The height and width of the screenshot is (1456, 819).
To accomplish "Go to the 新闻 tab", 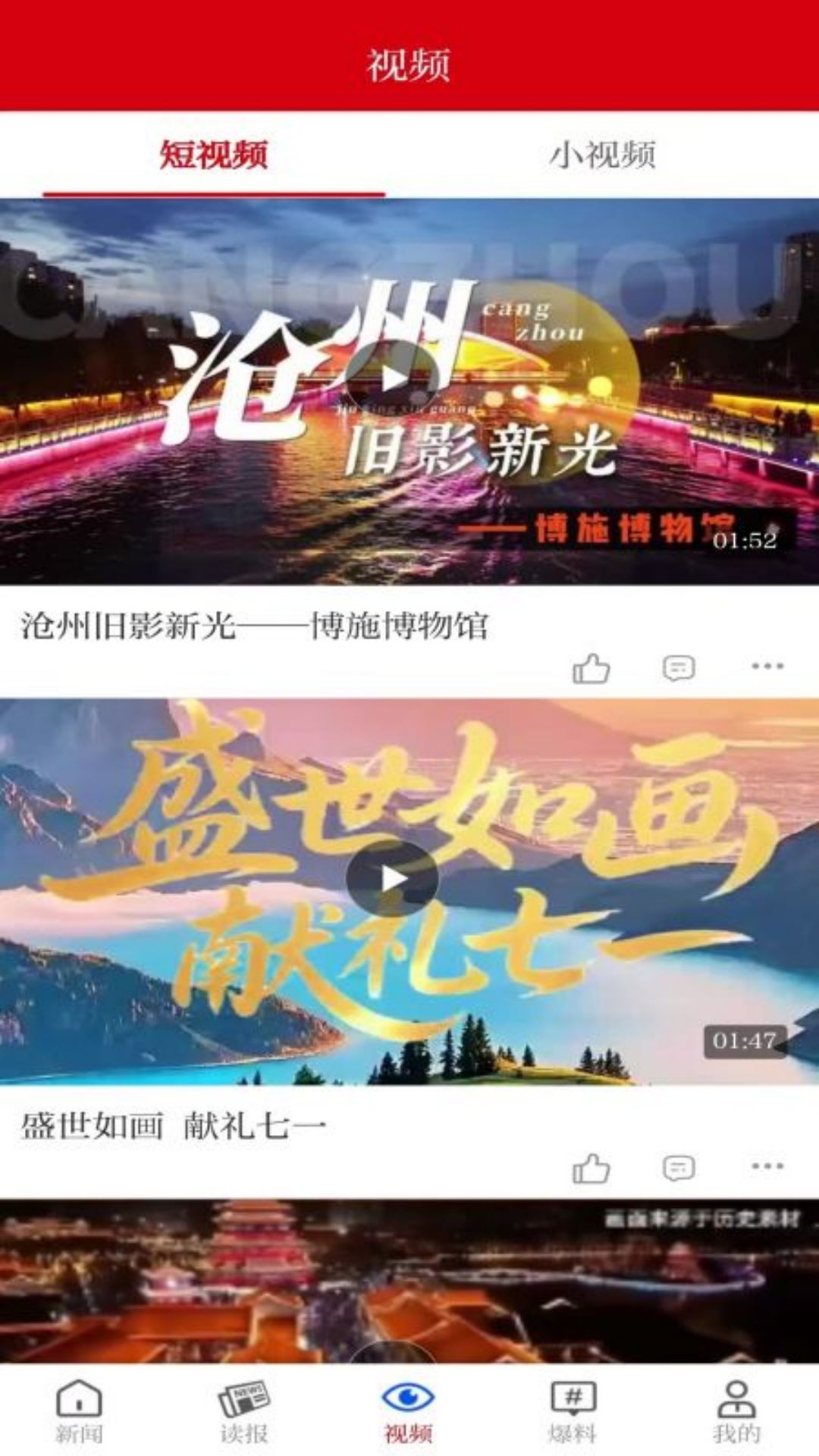I will (80, 1412).
